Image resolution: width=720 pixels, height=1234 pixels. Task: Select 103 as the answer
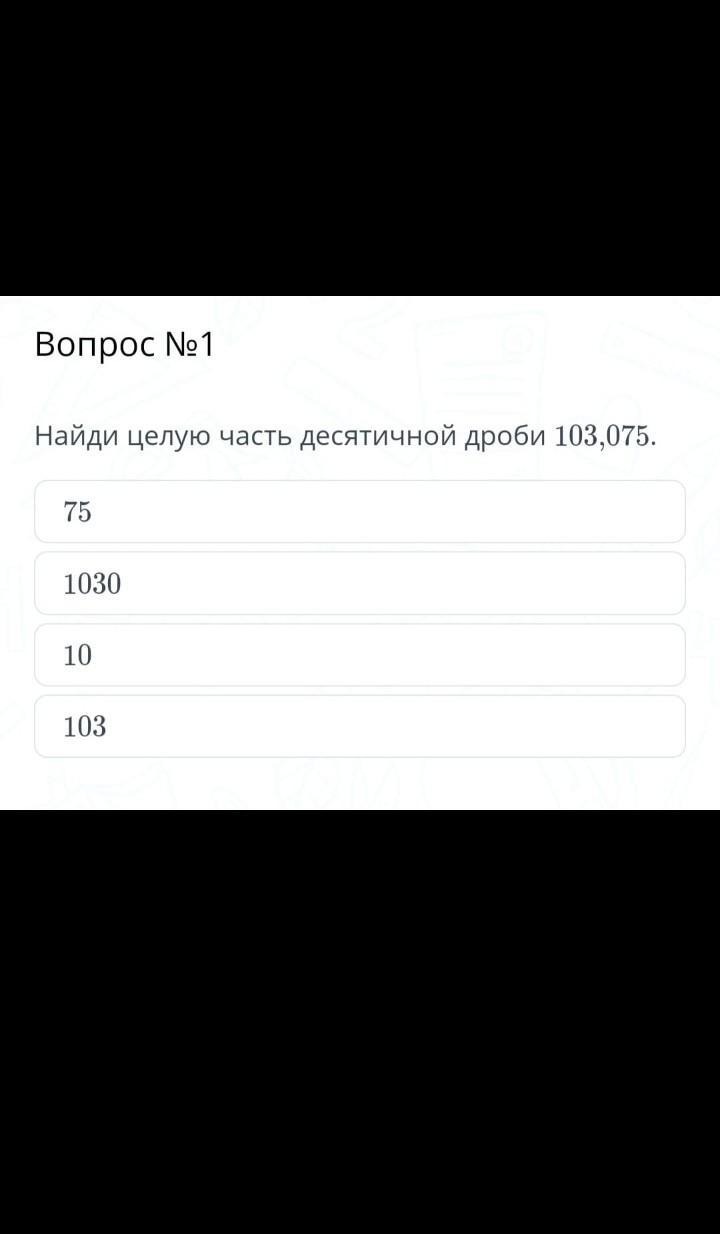pos(360,726)
